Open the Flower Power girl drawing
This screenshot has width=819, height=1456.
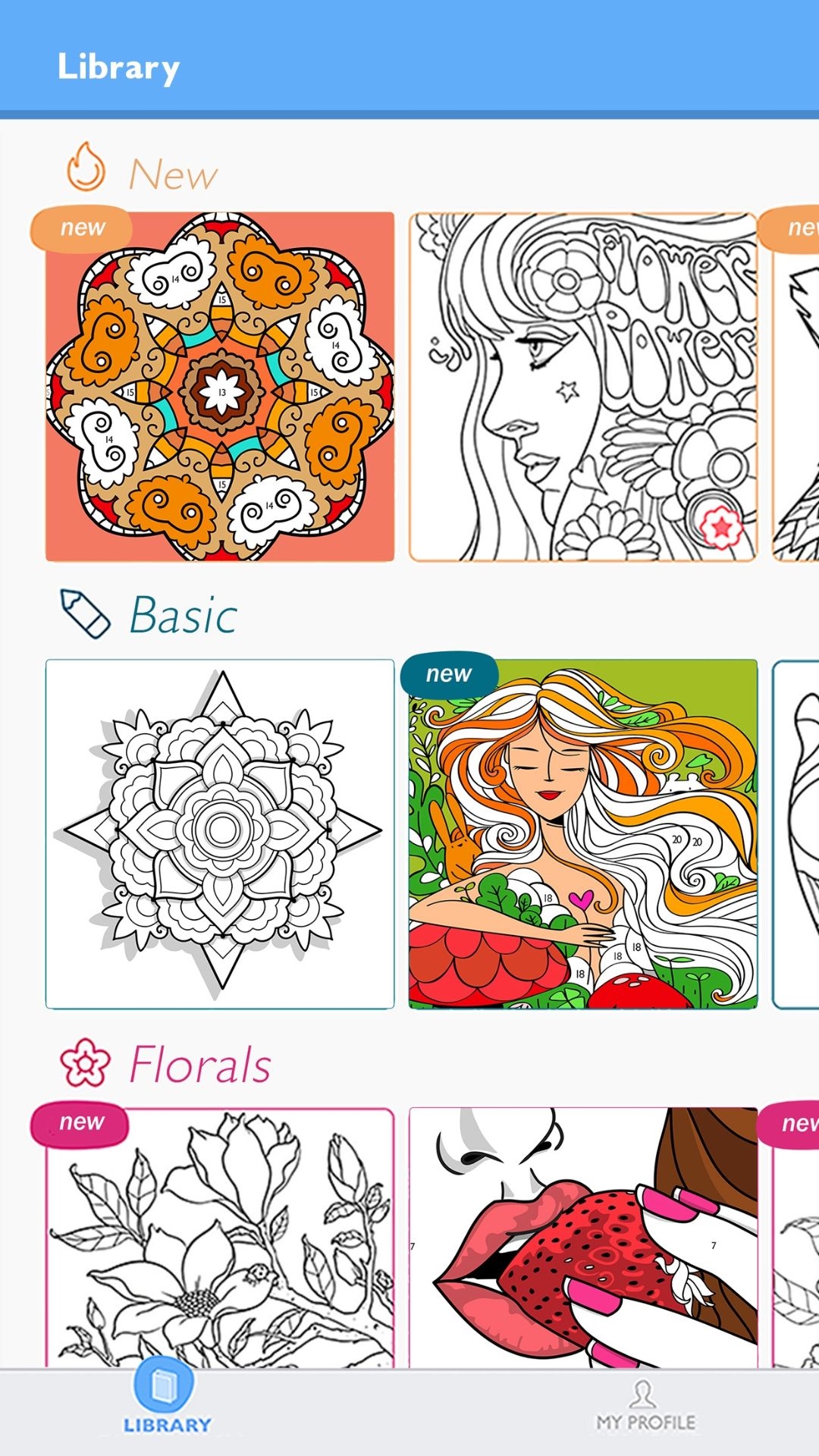point(582,387)
